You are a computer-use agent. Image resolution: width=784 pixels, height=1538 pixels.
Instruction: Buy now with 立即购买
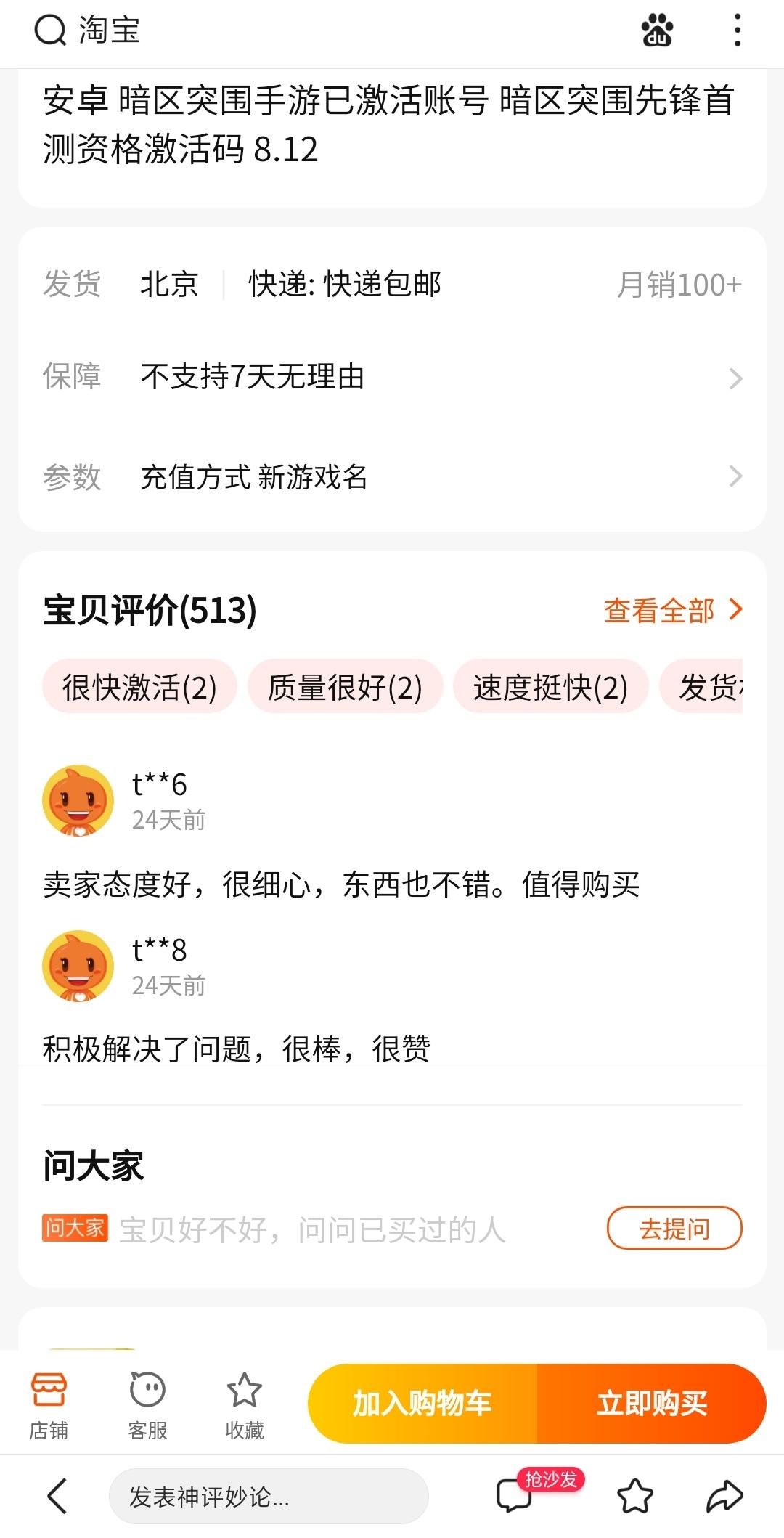651,1403
